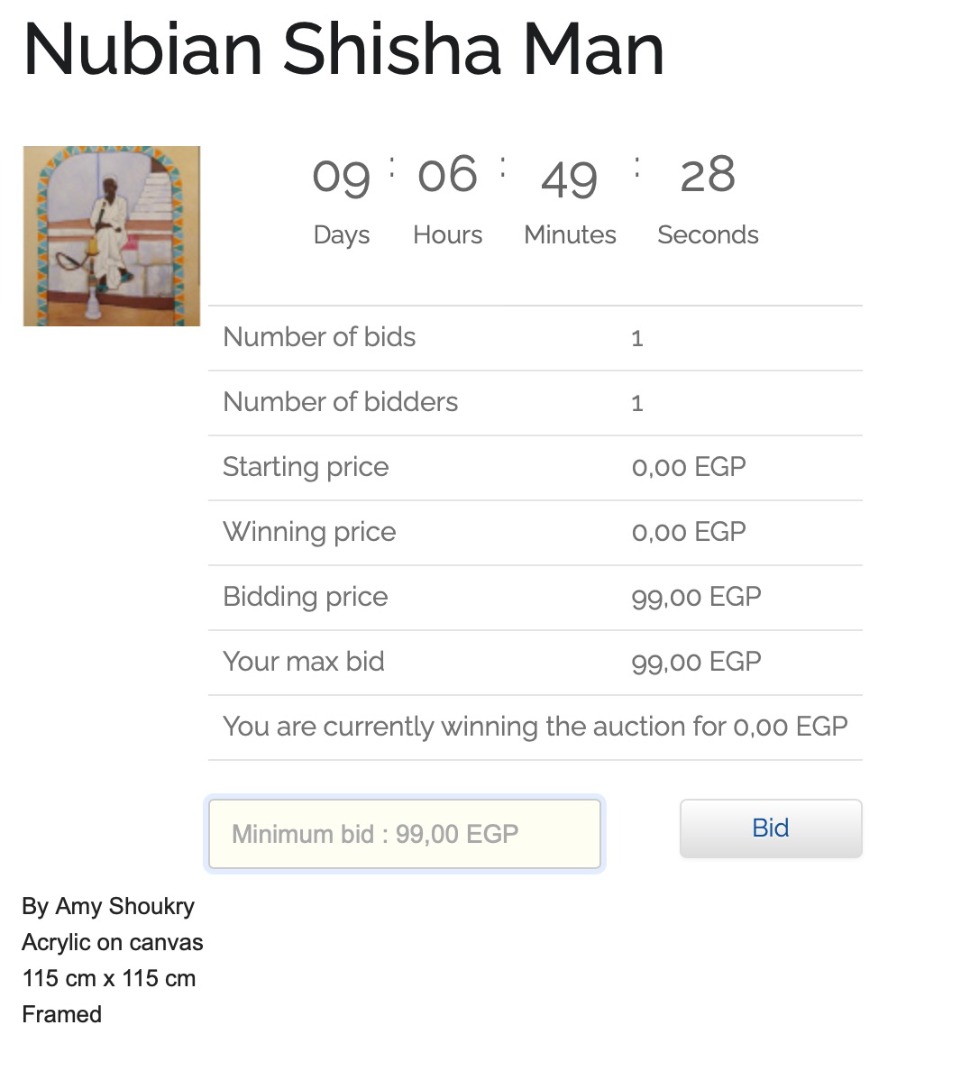Open the Nubian Shisha Man painting image
964x1080 pixels.
(111, 236)
